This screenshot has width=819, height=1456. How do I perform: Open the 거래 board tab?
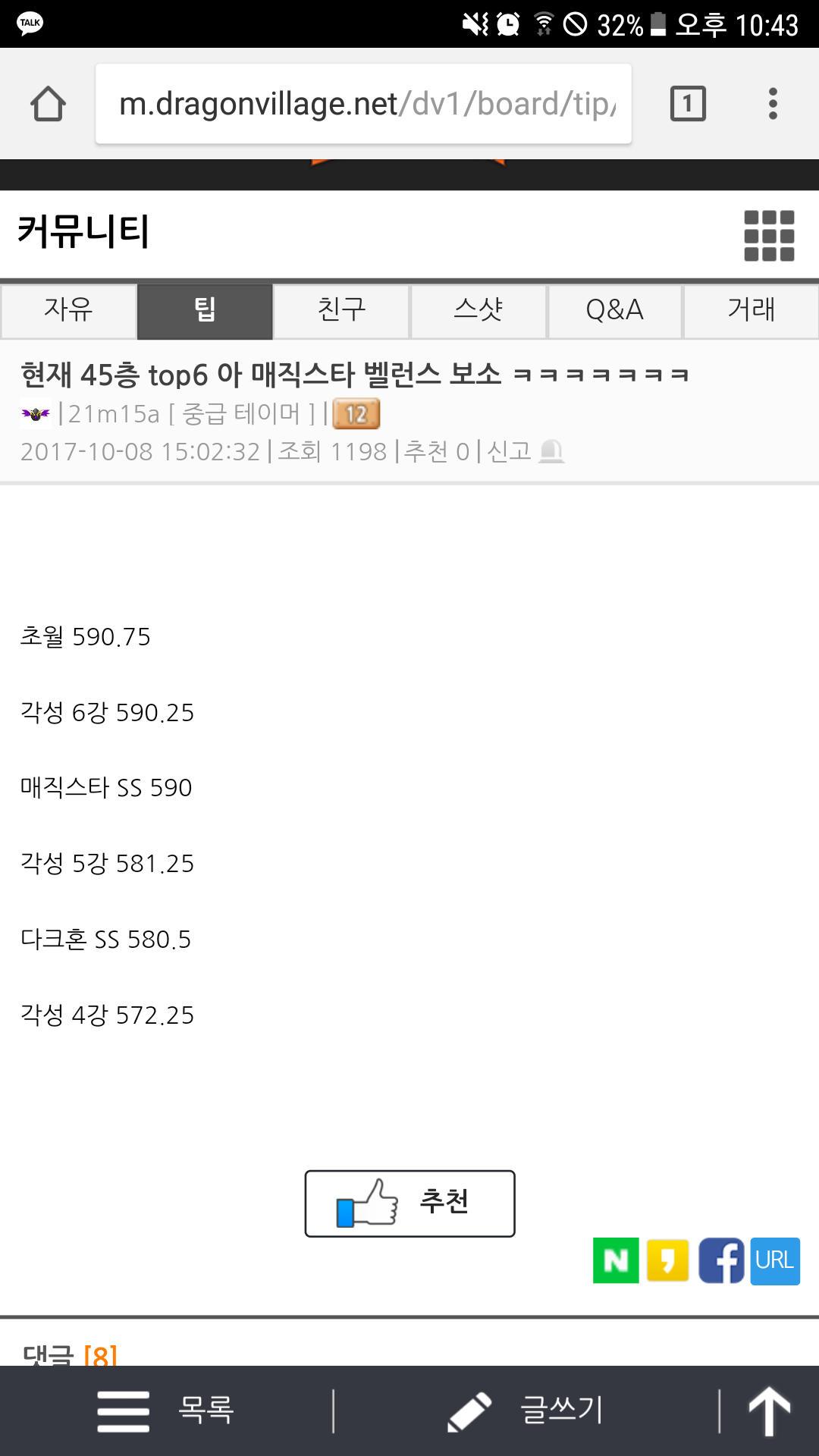pos(751,310)
